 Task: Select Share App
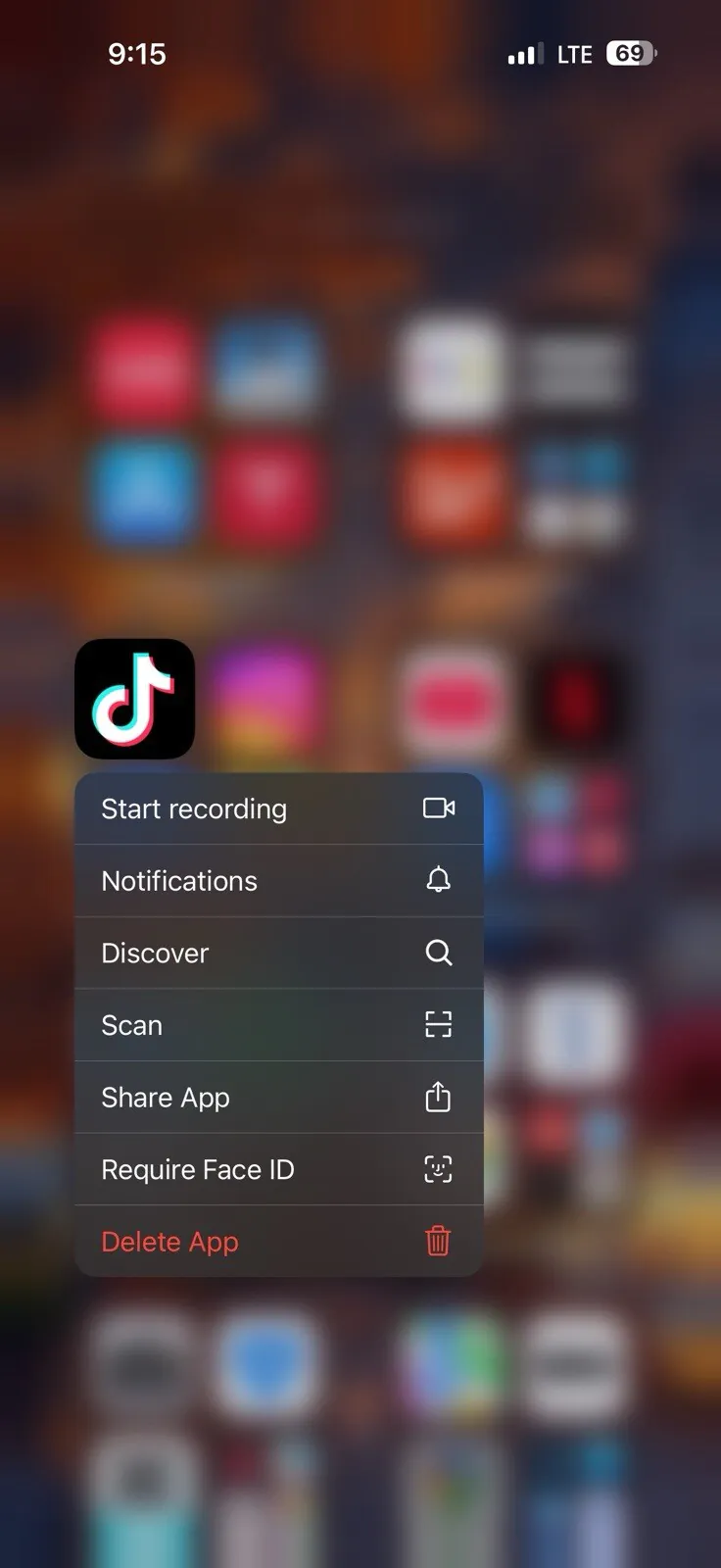(279, 1098)
